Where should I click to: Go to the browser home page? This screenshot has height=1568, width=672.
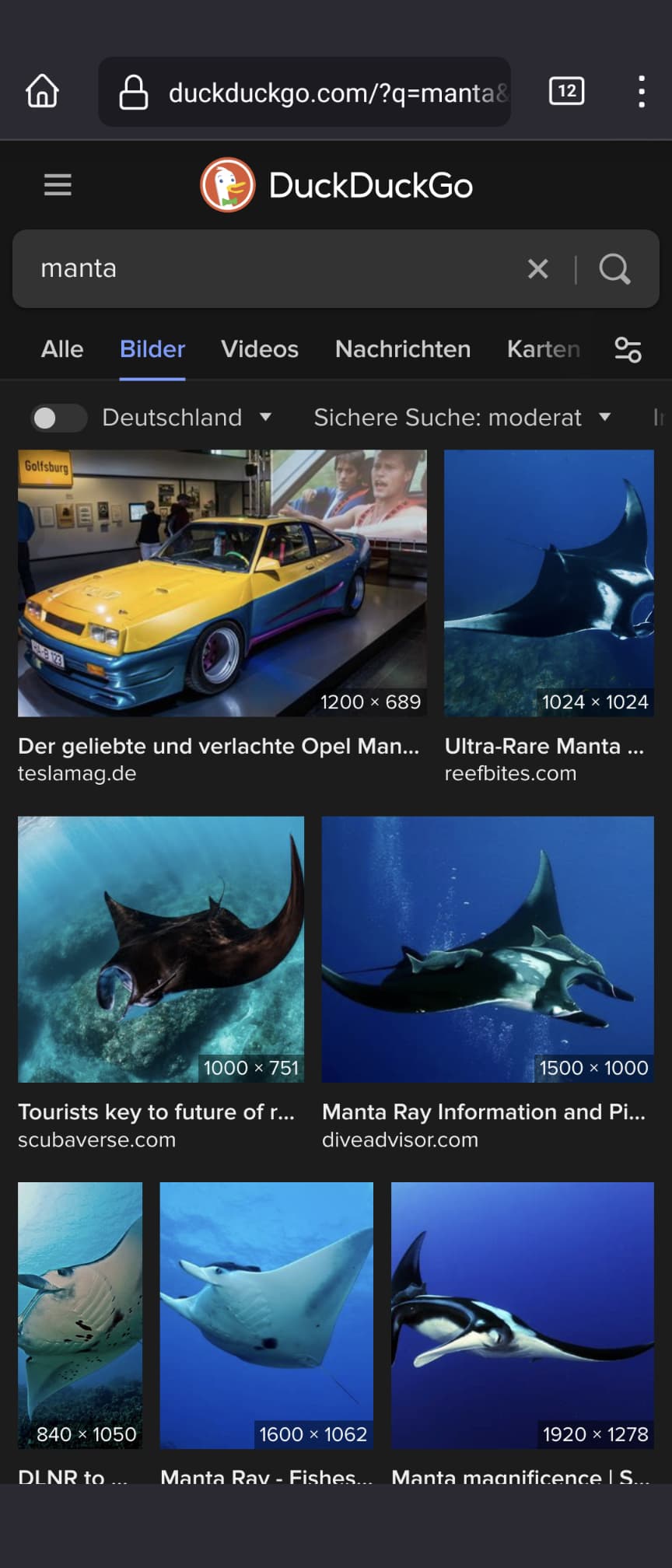(x=42, y=92)
